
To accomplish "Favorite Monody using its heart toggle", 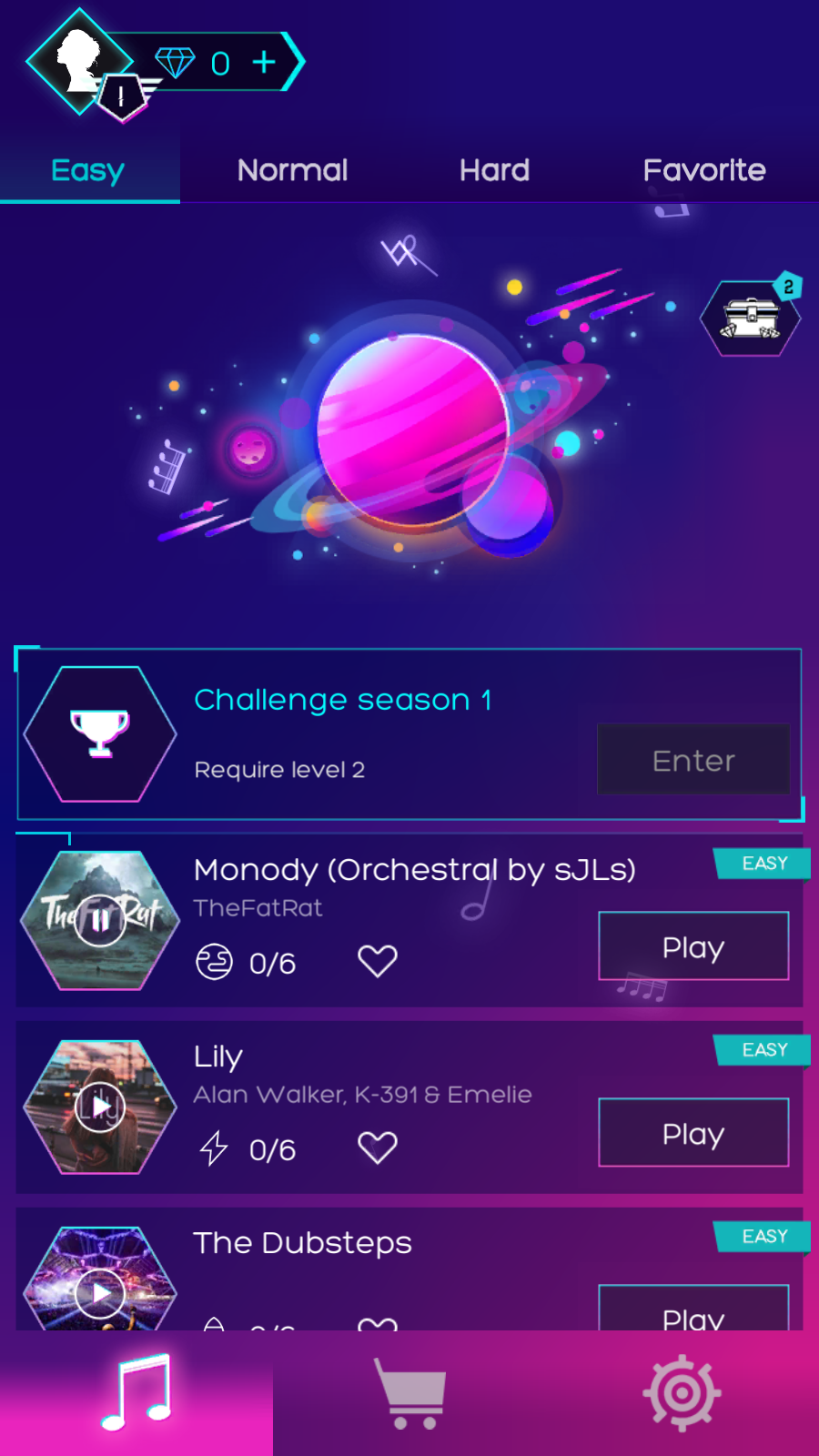I will 377,960.
